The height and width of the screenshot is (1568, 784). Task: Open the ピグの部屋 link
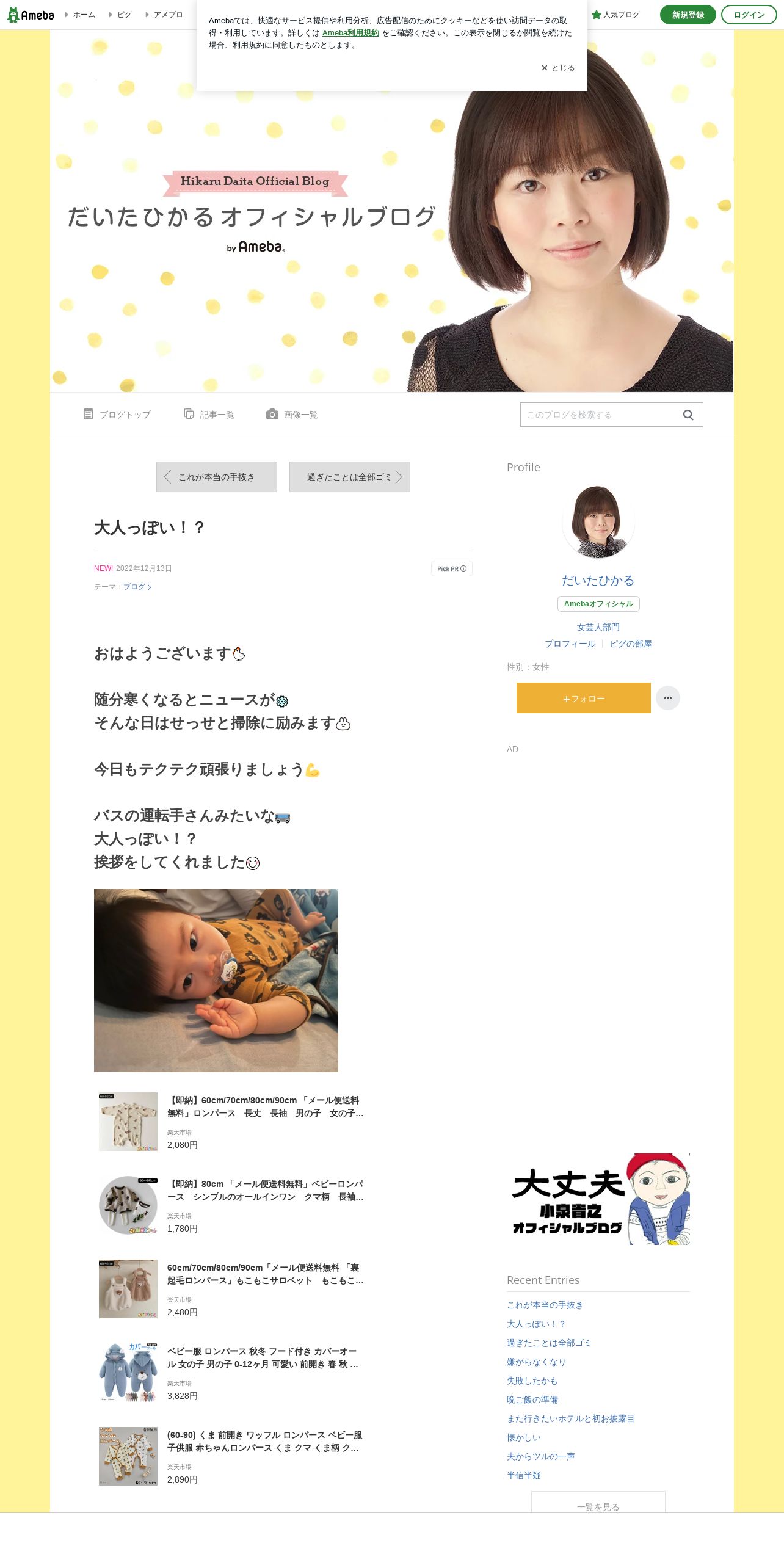[631, 644]
